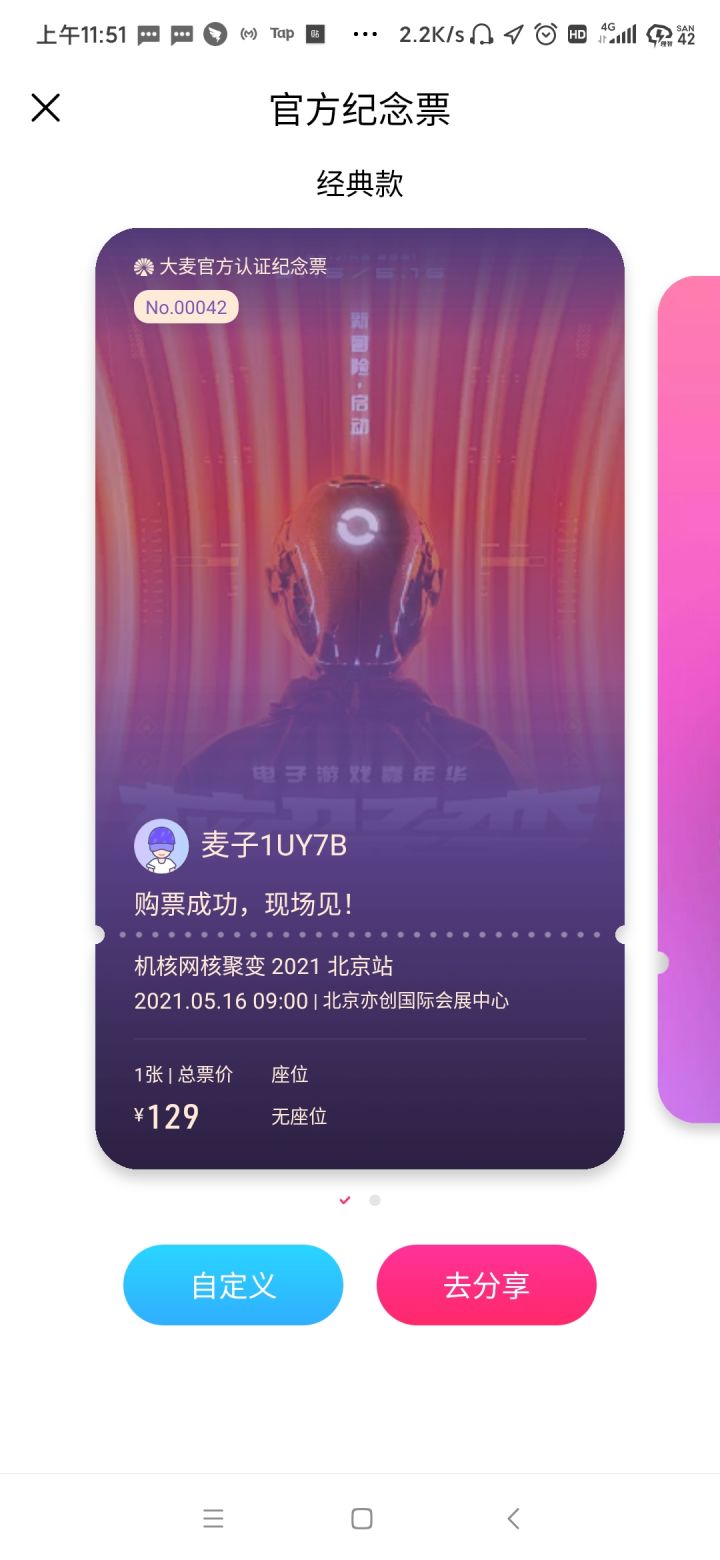Select the second page indicator dot
The height and width of the screenshot is (1560, 720).
[x=375, y=1200]
